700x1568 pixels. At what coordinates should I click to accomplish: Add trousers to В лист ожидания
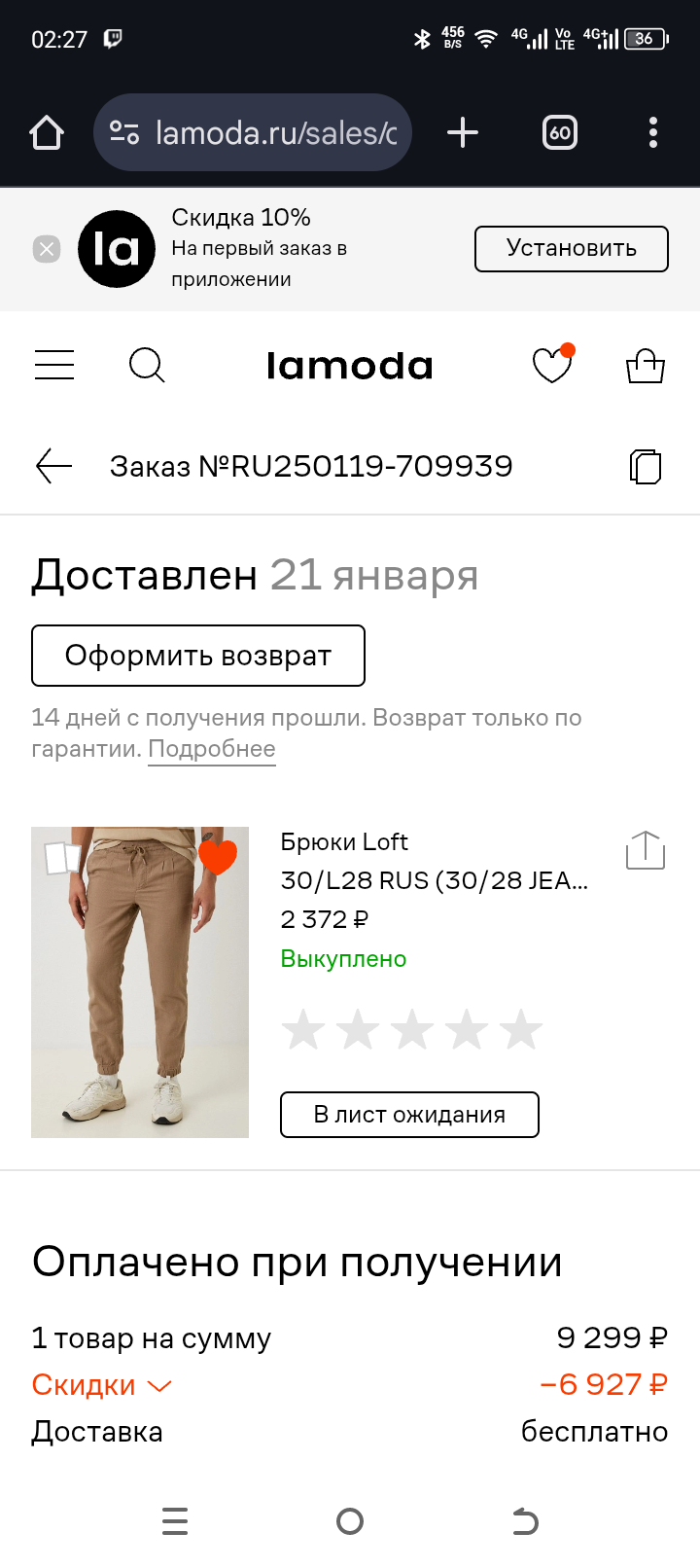pos(409,1115)
